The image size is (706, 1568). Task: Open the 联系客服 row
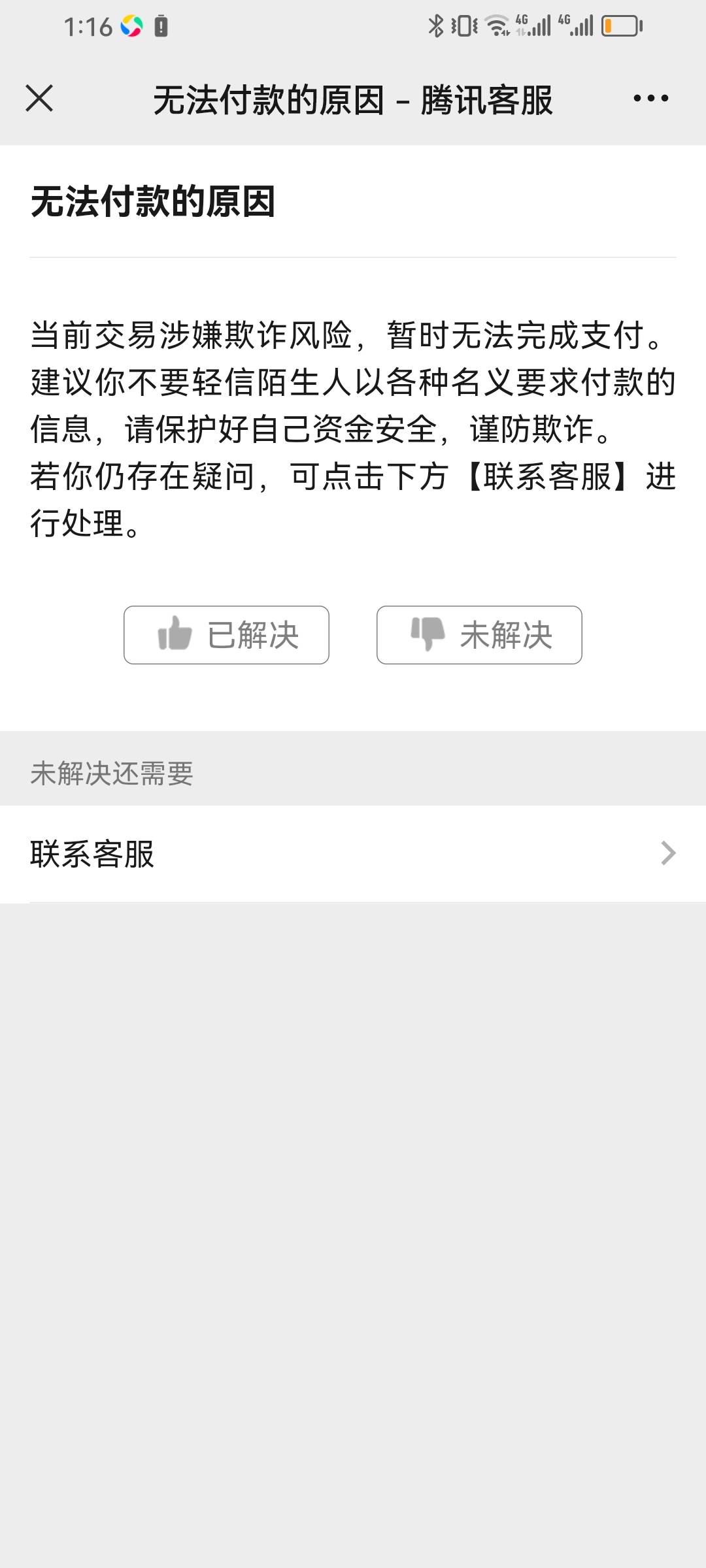pyautogui.click(x=353, y=853)
